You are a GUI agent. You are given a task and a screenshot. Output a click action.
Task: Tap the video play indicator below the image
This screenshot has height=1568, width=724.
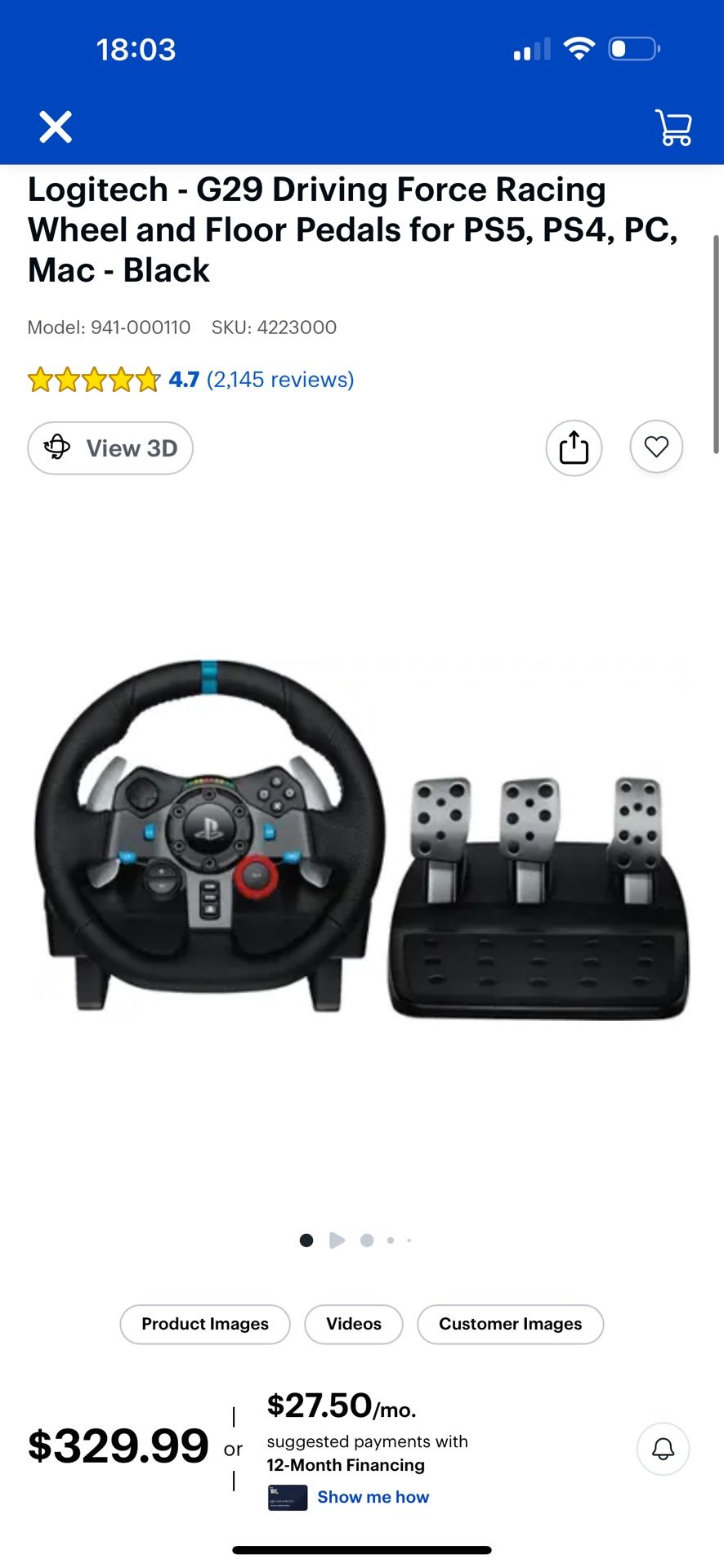coord(337,1241)
